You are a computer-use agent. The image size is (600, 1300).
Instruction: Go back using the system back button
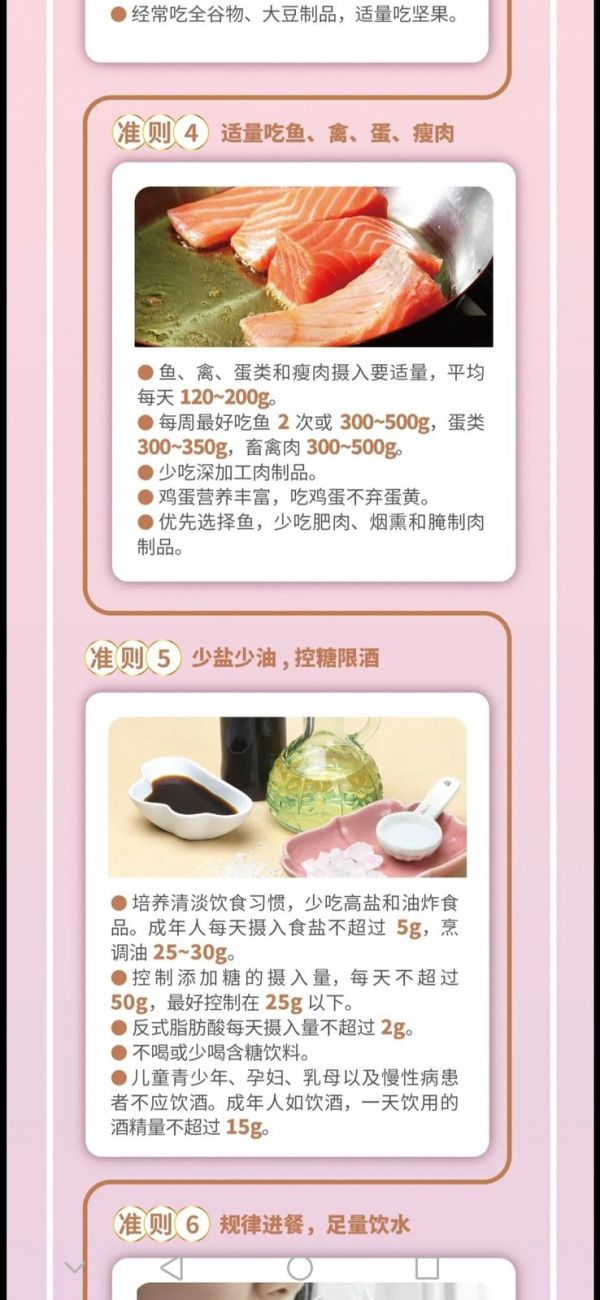172,1268
